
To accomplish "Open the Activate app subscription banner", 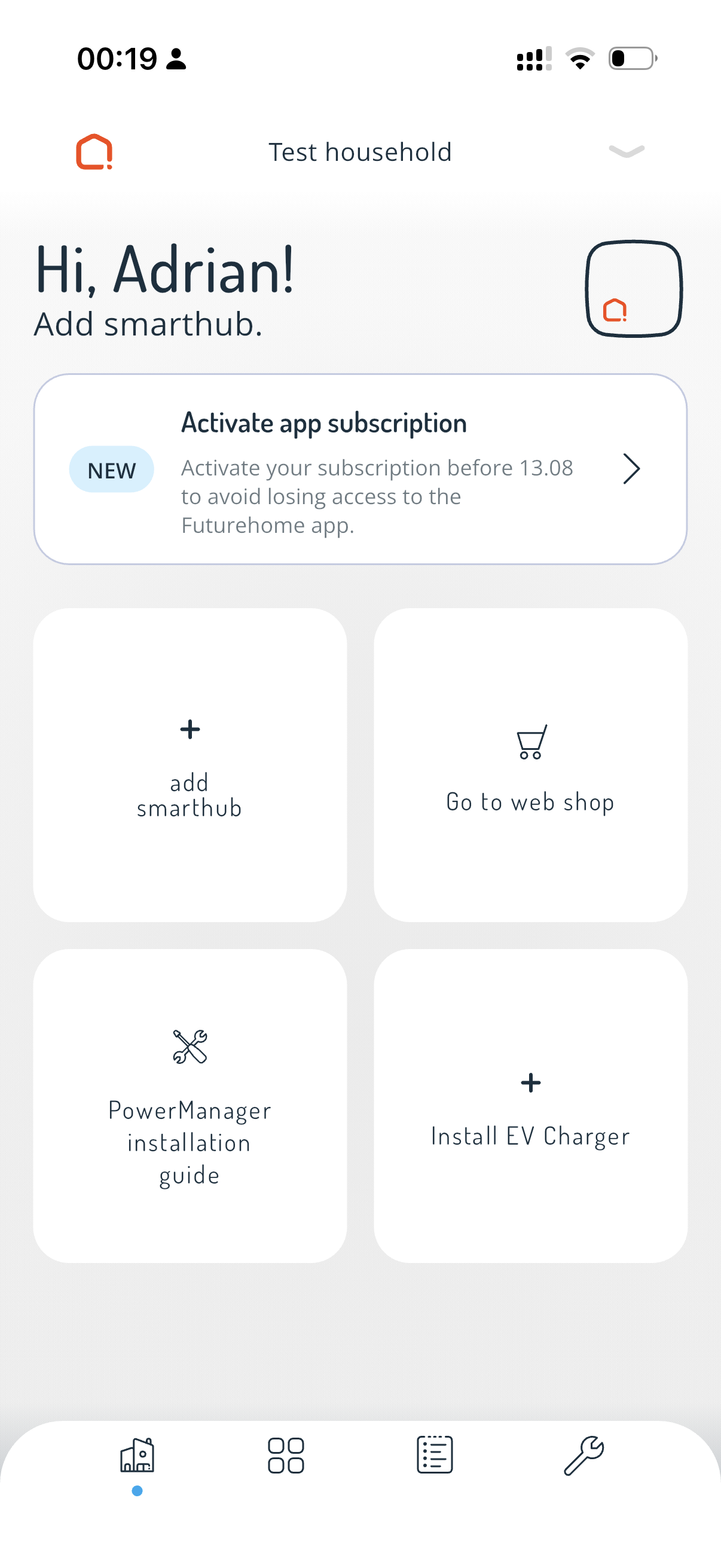I will pos(360,469).
